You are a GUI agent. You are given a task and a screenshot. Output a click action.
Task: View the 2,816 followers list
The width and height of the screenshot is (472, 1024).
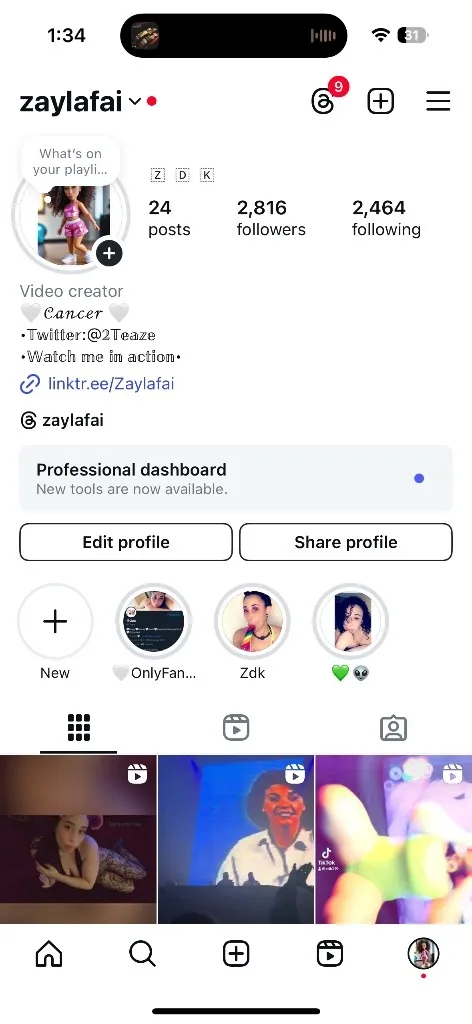point(271,218)
